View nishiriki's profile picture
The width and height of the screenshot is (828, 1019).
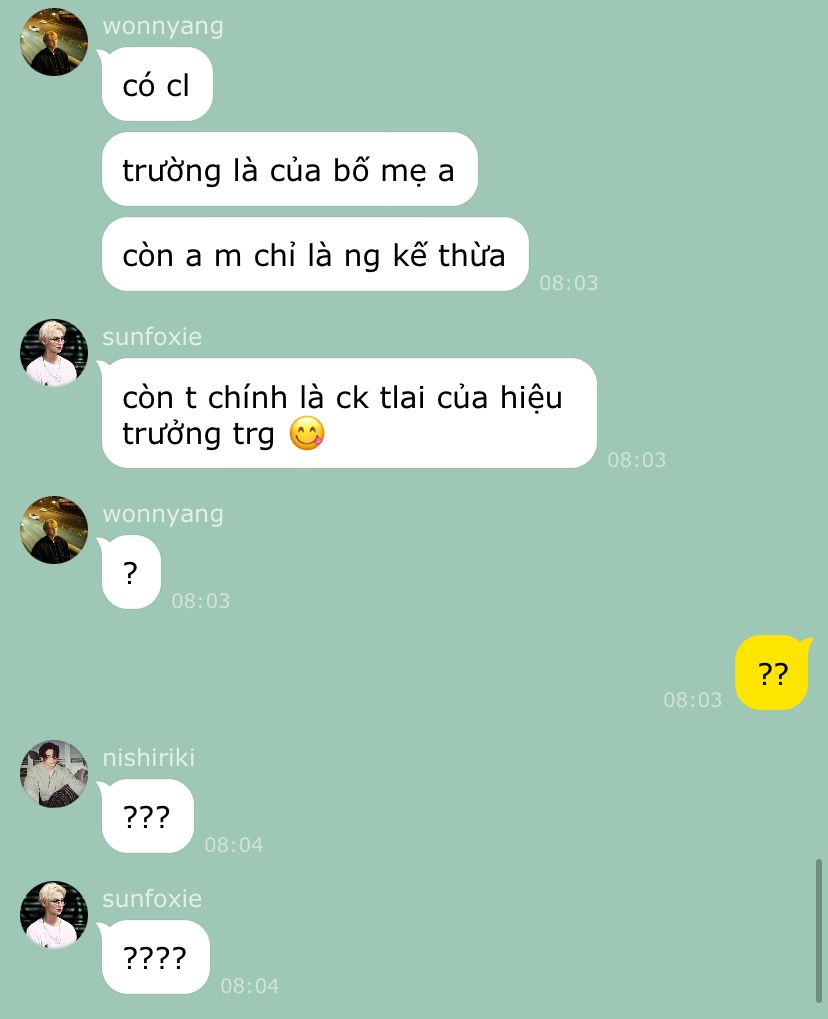[54, 774]
